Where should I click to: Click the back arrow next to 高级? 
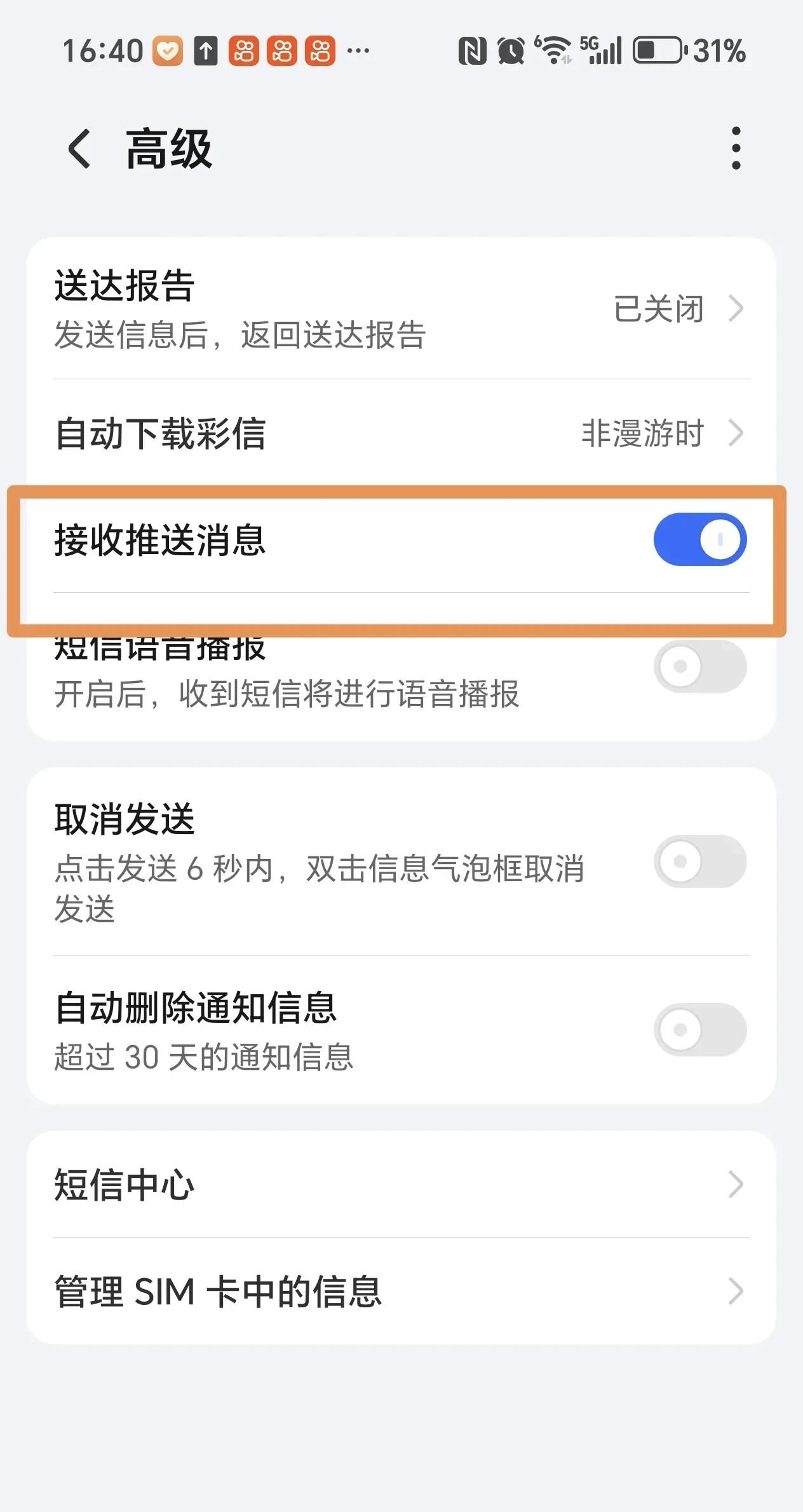pos(78,149)
